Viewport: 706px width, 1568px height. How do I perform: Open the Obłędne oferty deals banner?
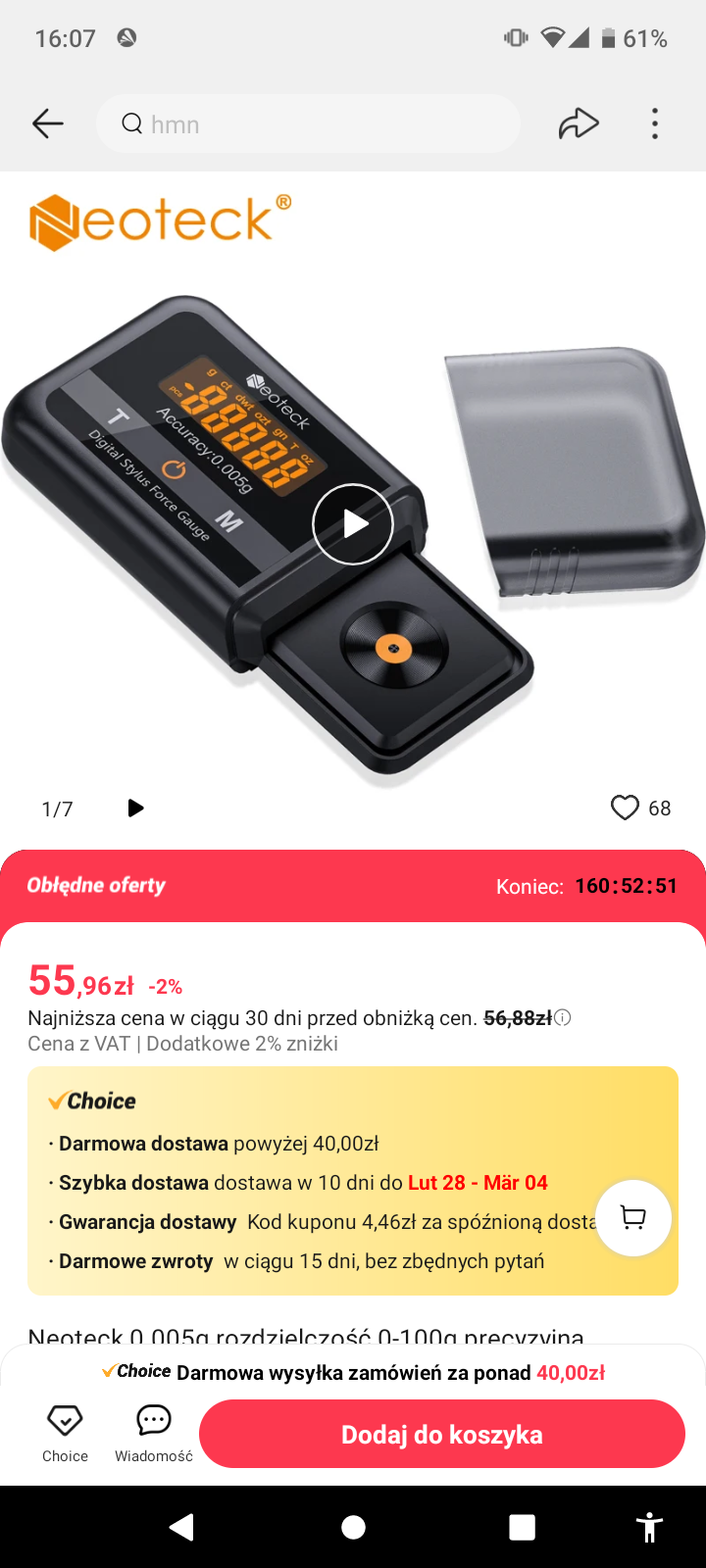(96, 886)
